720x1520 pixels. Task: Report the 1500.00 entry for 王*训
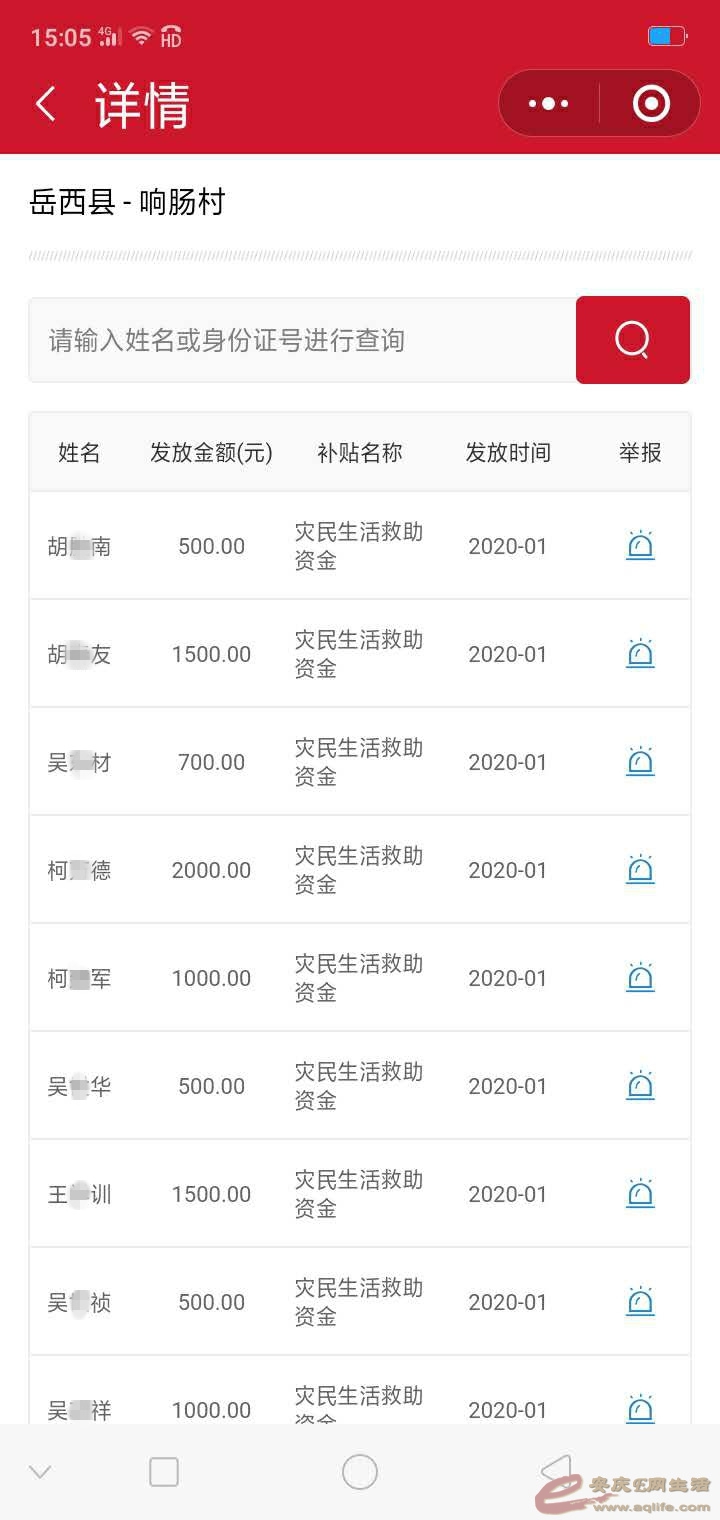point(640,1194)
